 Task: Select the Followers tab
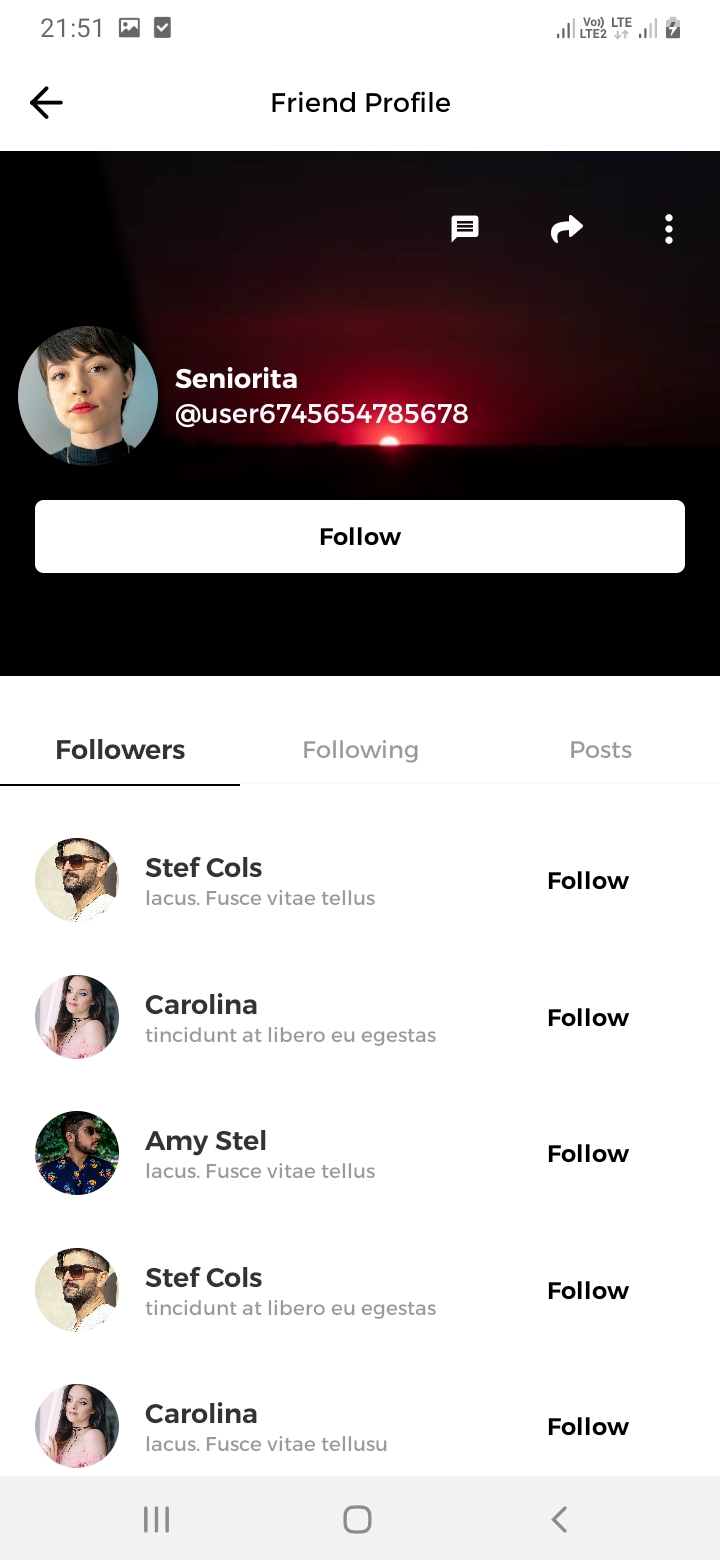click(x=120, y=750)
